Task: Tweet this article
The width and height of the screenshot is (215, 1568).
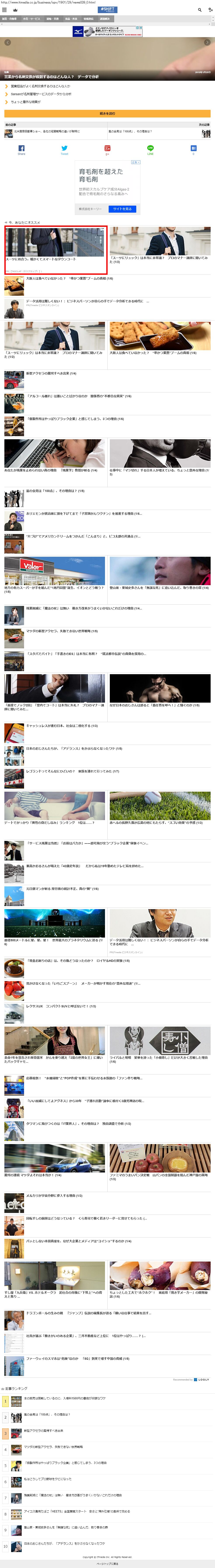Action: (x=65, y=149)
